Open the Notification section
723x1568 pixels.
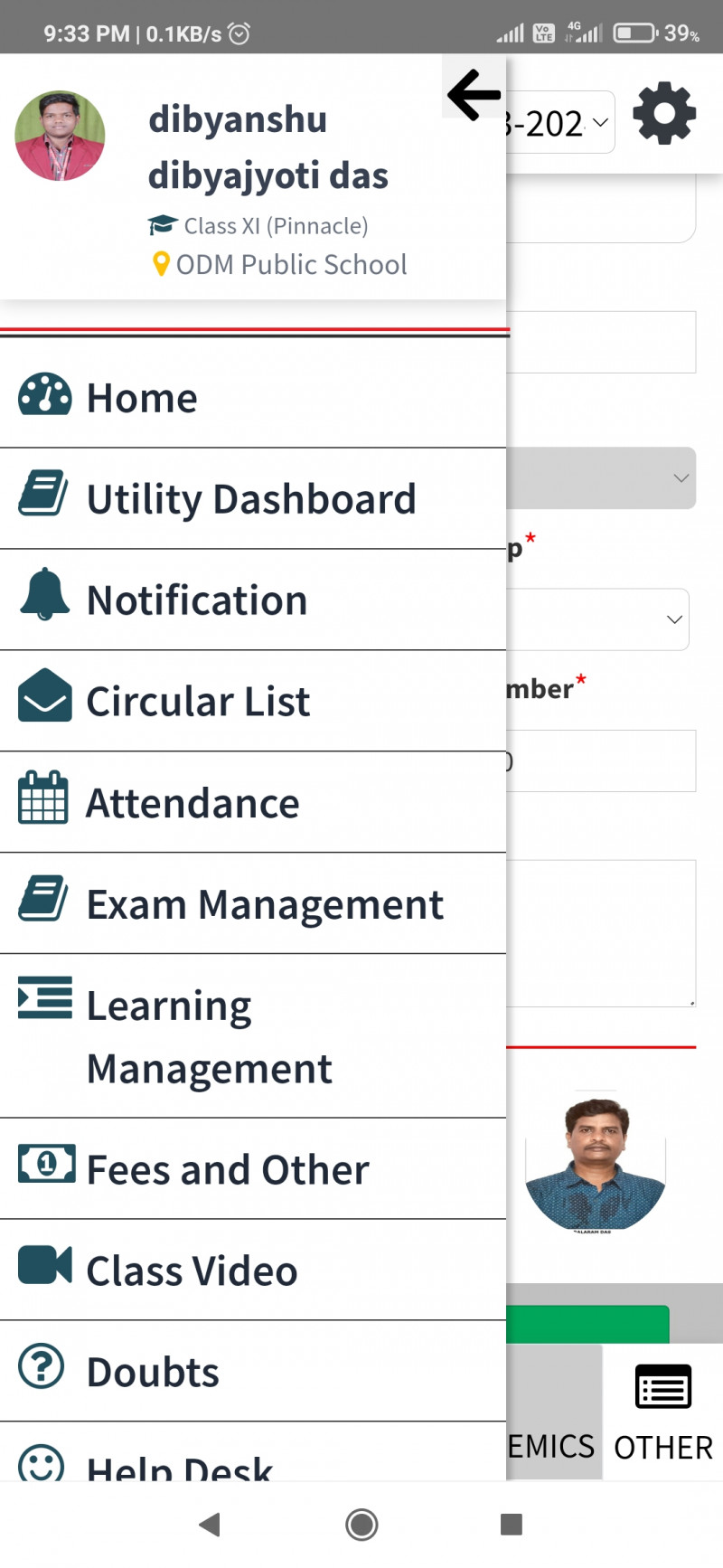196,600
